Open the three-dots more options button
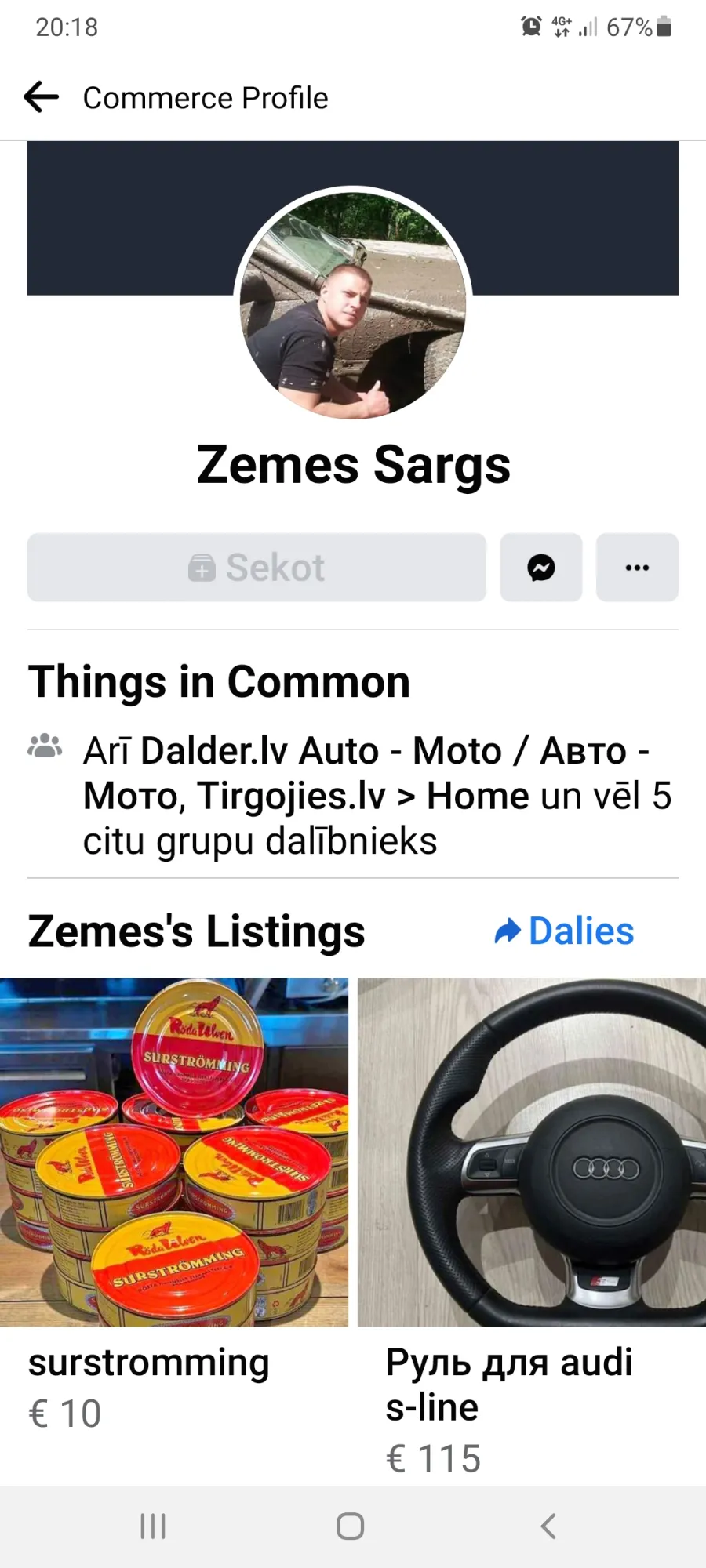Screen dimensions: 706x1568 tap(637, 568)
